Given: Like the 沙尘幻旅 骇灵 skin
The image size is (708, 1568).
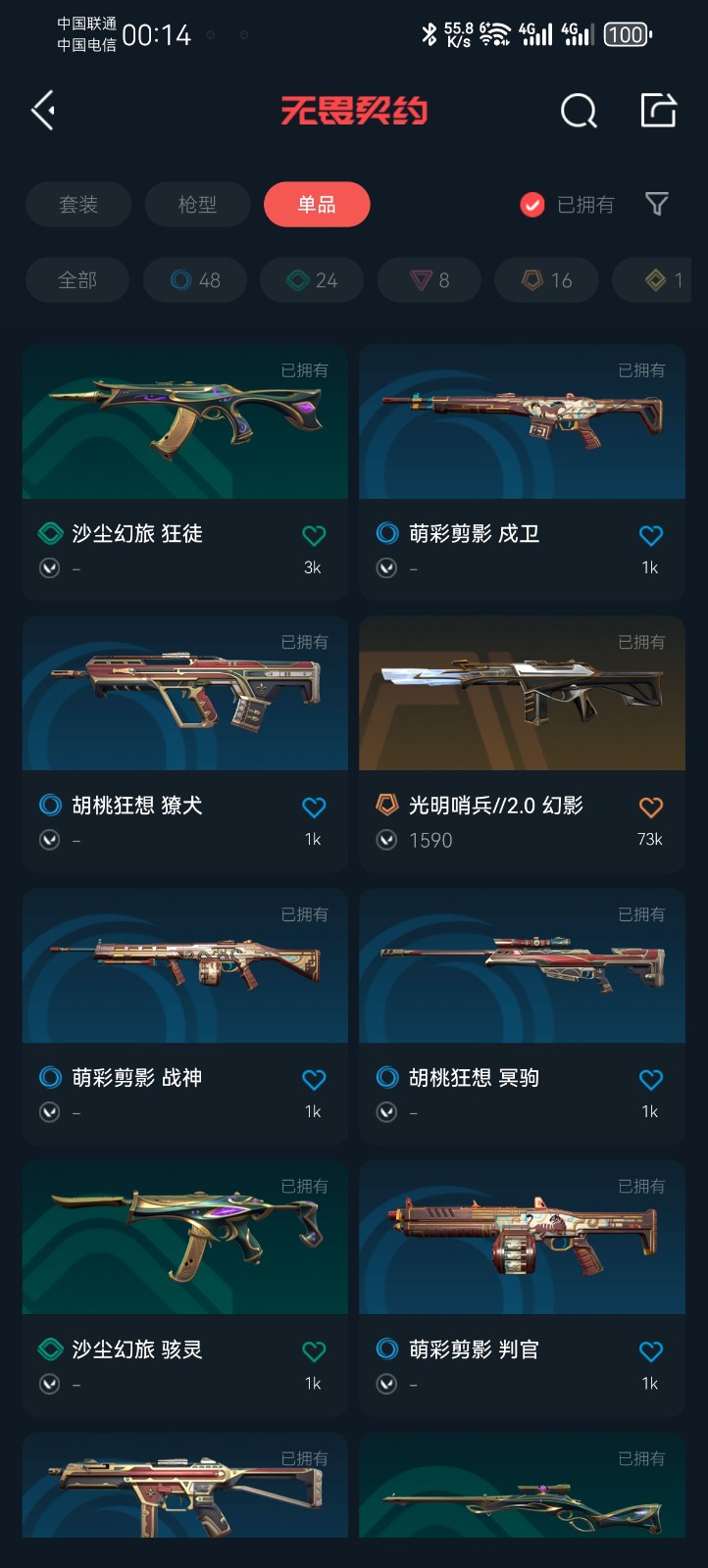Looking at the screenshot, I should click(x=314, y=1351).
